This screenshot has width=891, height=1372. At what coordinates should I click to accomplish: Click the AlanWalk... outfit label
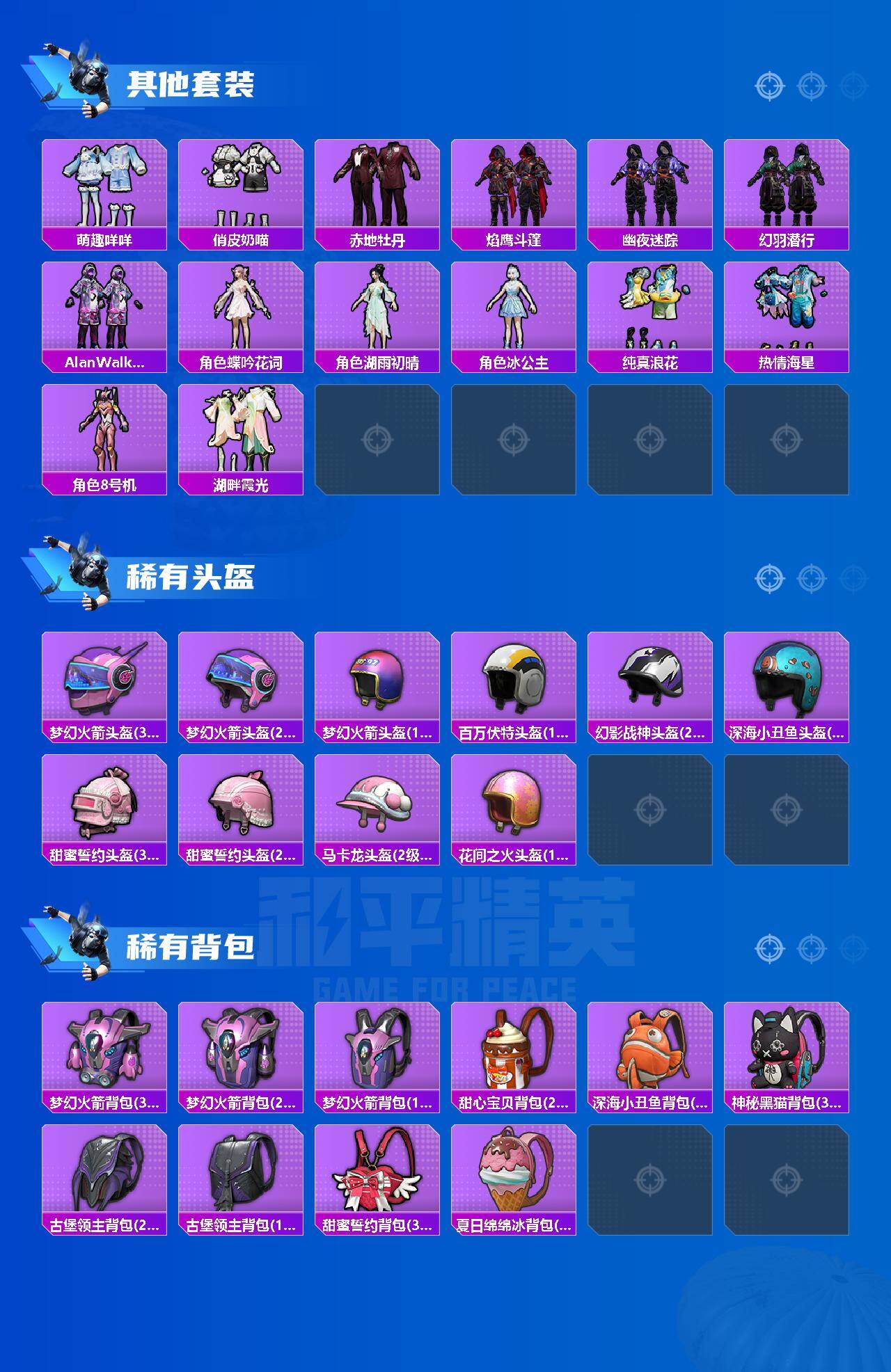pyautogui.click(x=104, y=361)
